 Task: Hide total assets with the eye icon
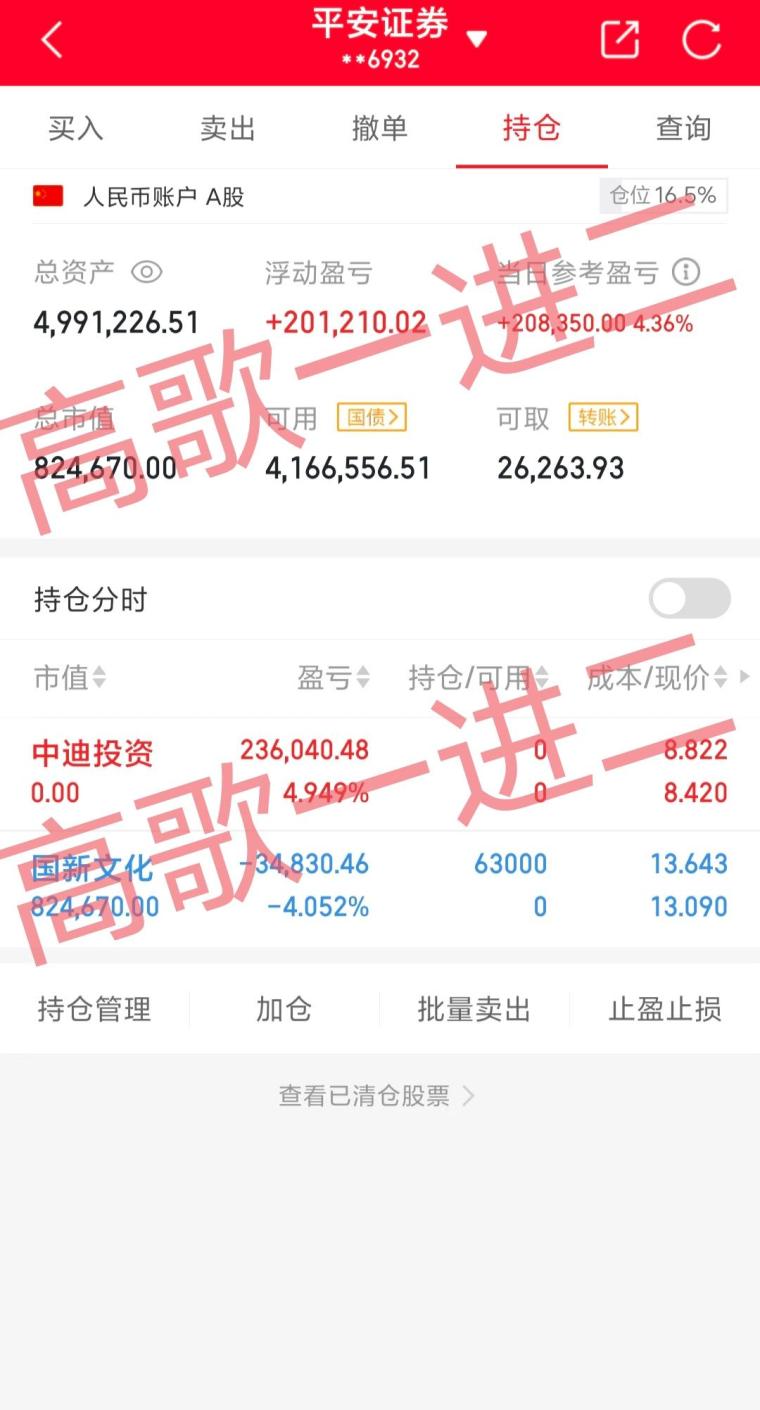[147, 272]
